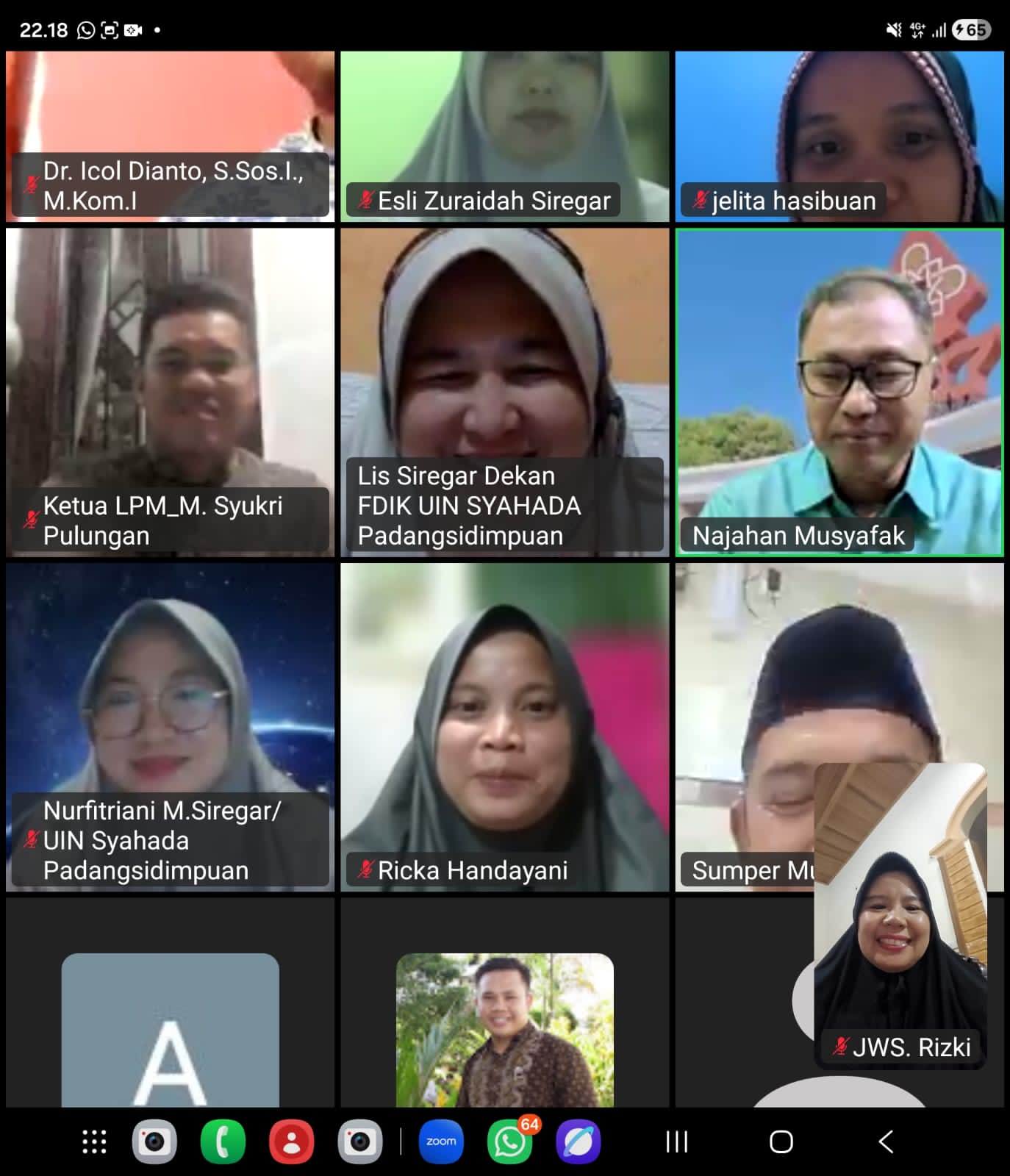Launch the green Phone app
The height and width of the screenshot is (1176, 1010).
point(223,1141)
